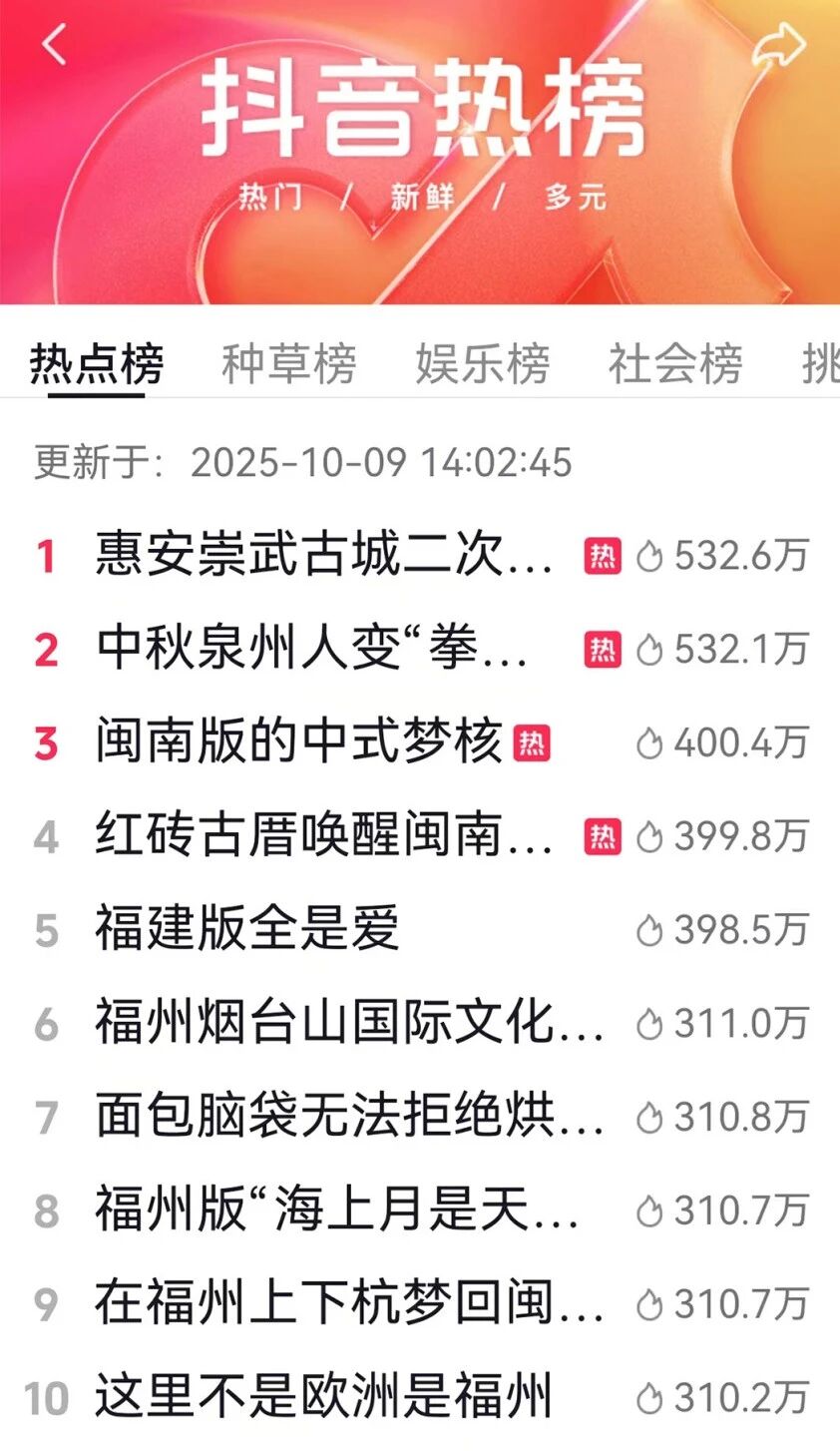Viewport: 840px width, 1451px height.
Task: Open topic 红砖古厝唤醒闽南
Action: click(x=324, y=837)
